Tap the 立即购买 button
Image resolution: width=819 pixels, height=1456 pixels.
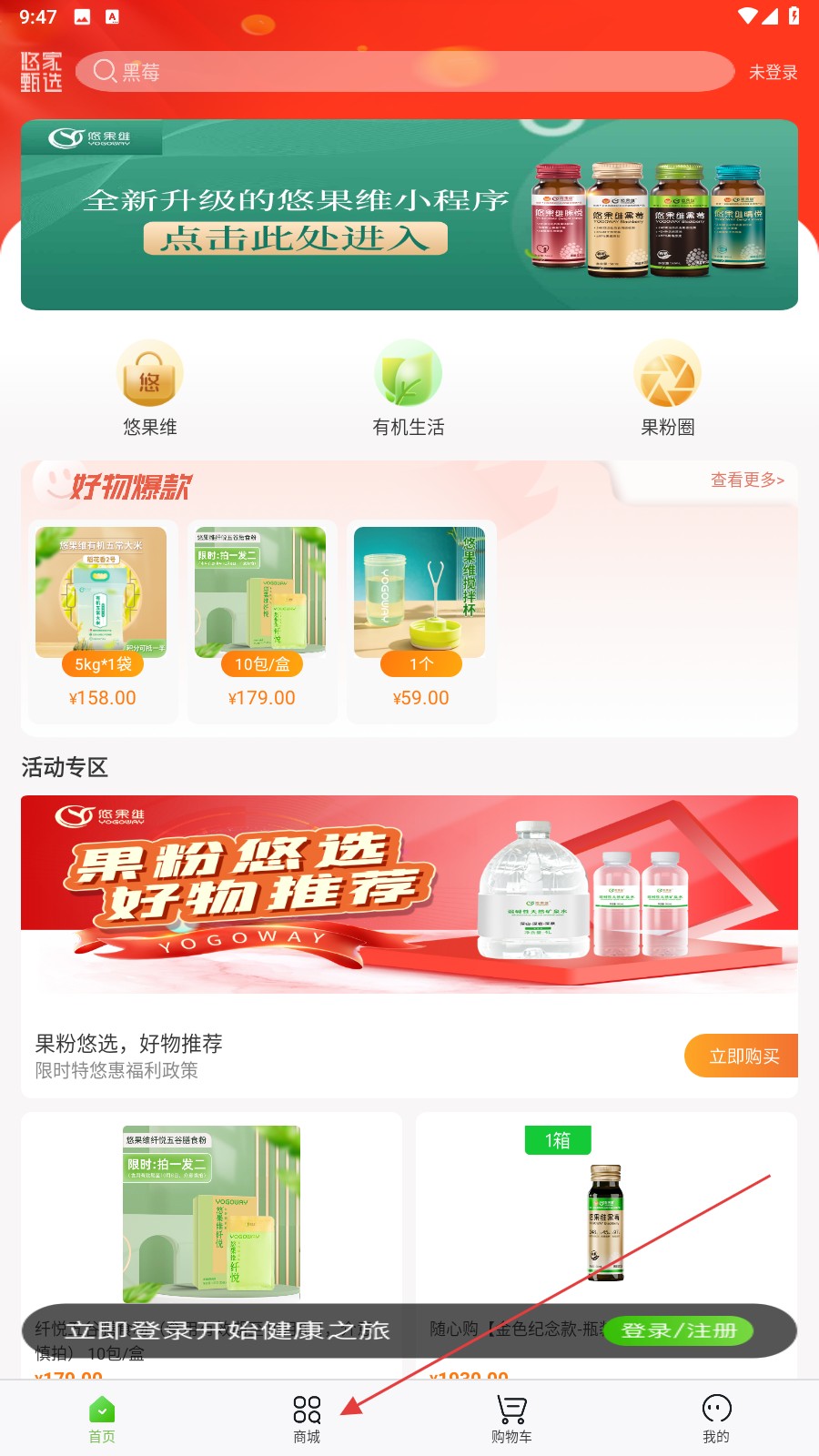tap(743, 1056)
